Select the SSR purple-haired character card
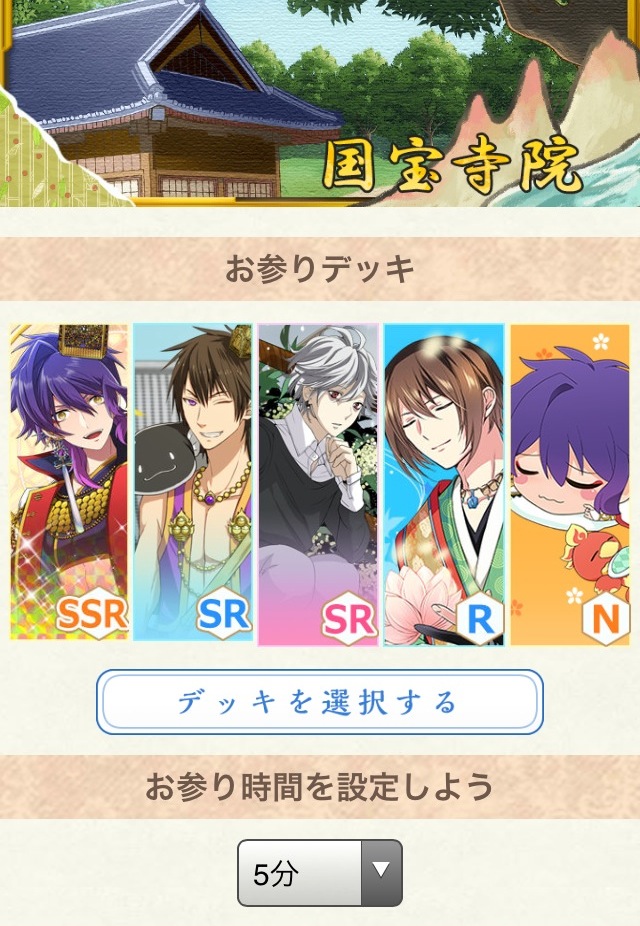The image size is (640, 926). [x=69, y=482]
